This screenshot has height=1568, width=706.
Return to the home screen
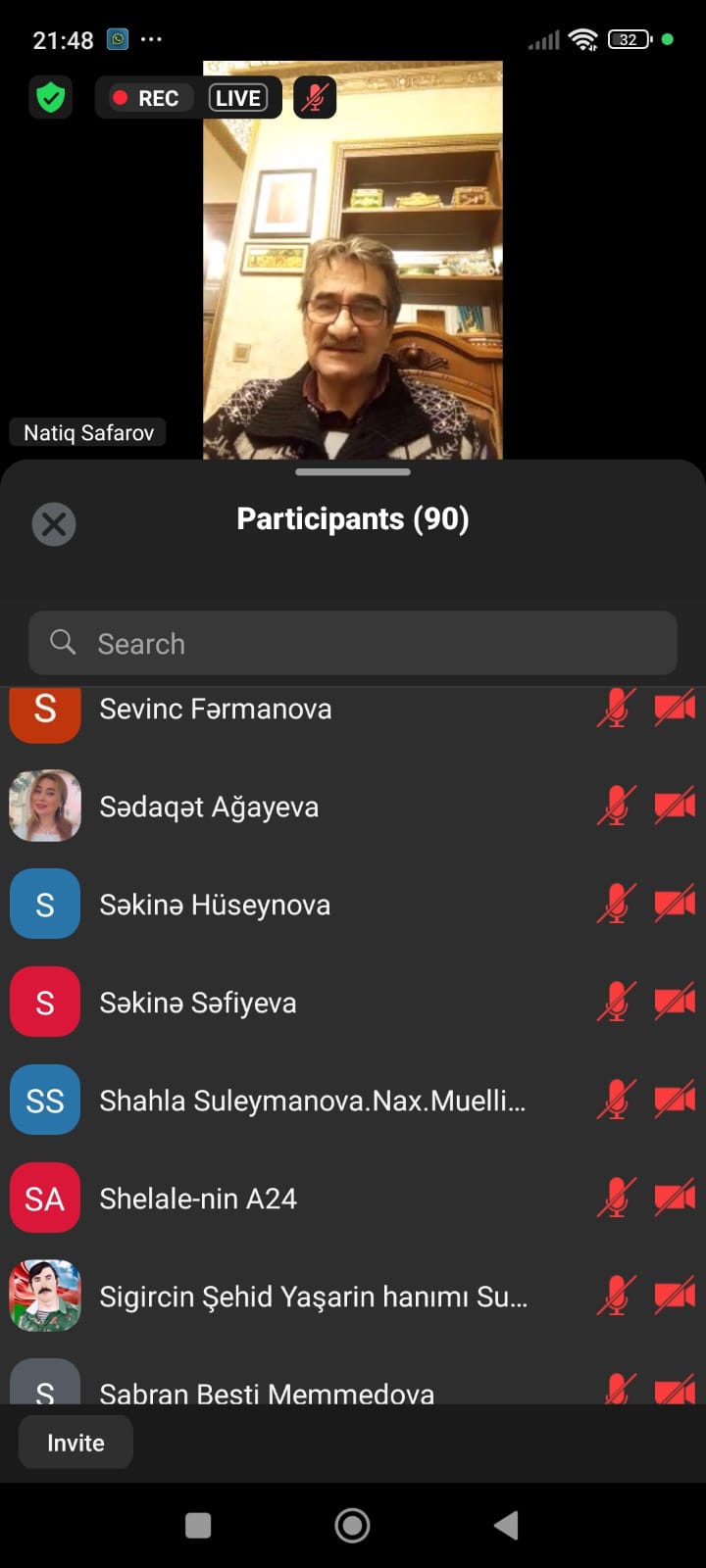tap(352, 1525)
